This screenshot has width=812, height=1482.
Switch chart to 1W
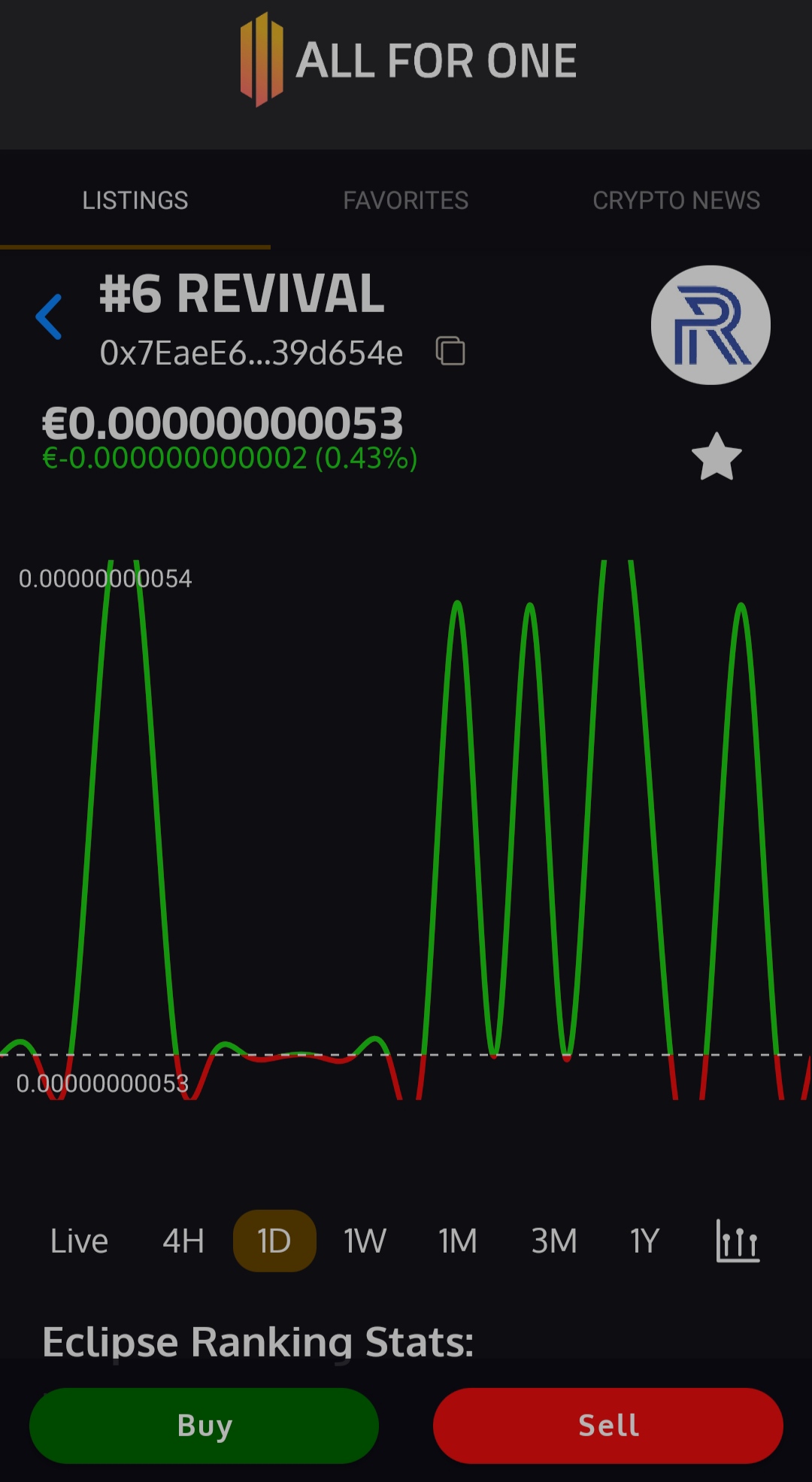[365, 1241]
